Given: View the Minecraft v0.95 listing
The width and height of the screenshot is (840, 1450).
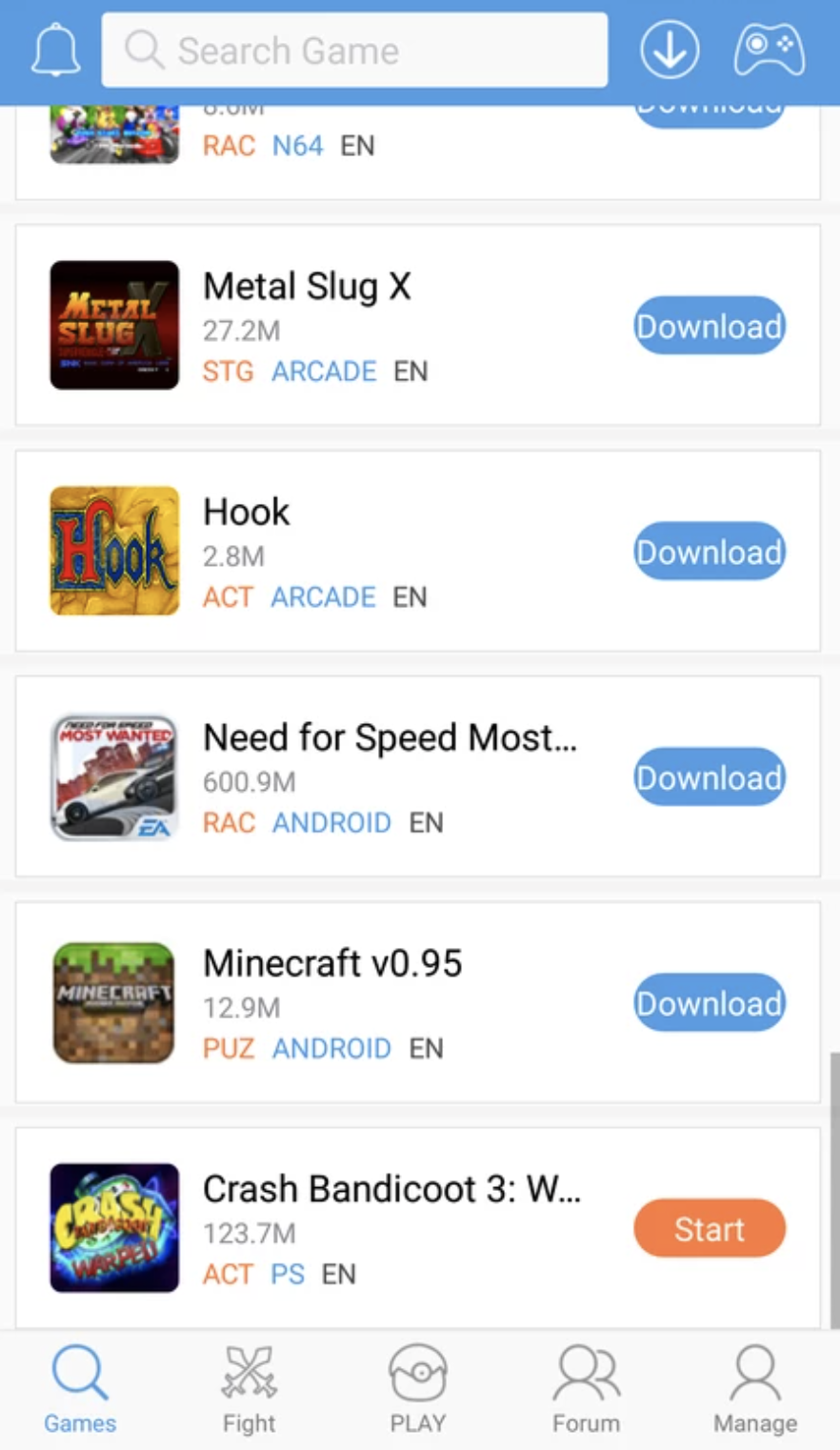Looking at the screenshot, I should point(332,964).
